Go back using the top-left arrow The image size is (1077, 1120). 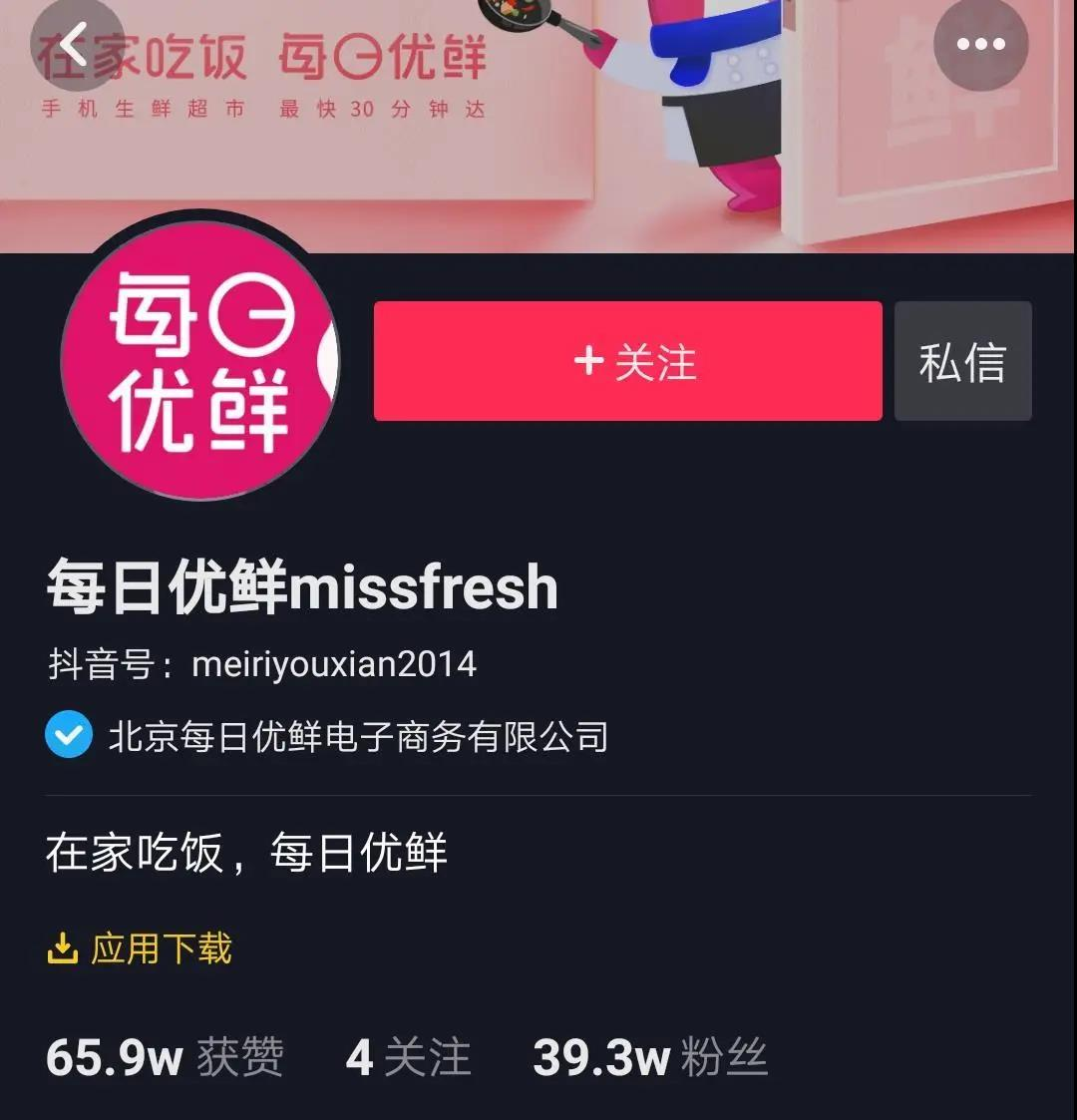[76, 45]
